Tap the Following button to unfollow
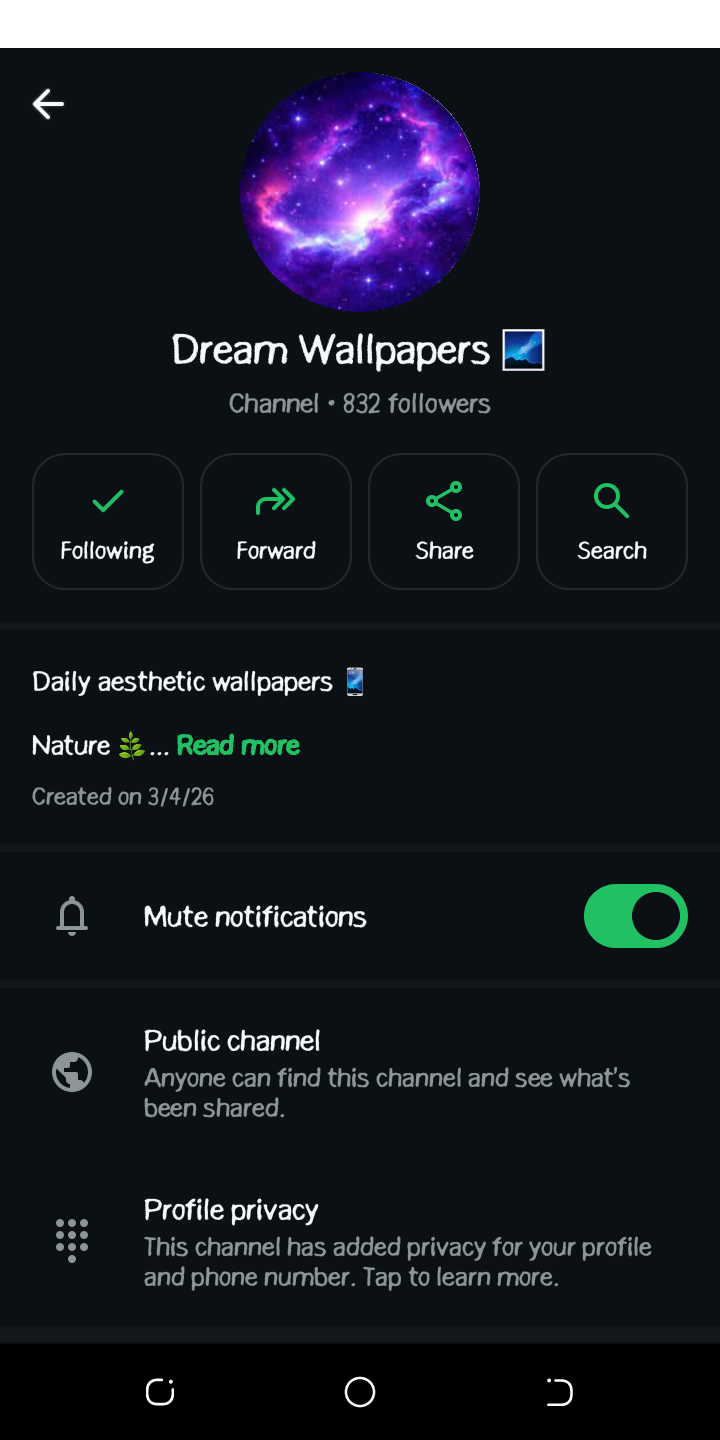Screen dimensions: 720x1440 pos(108,521)
